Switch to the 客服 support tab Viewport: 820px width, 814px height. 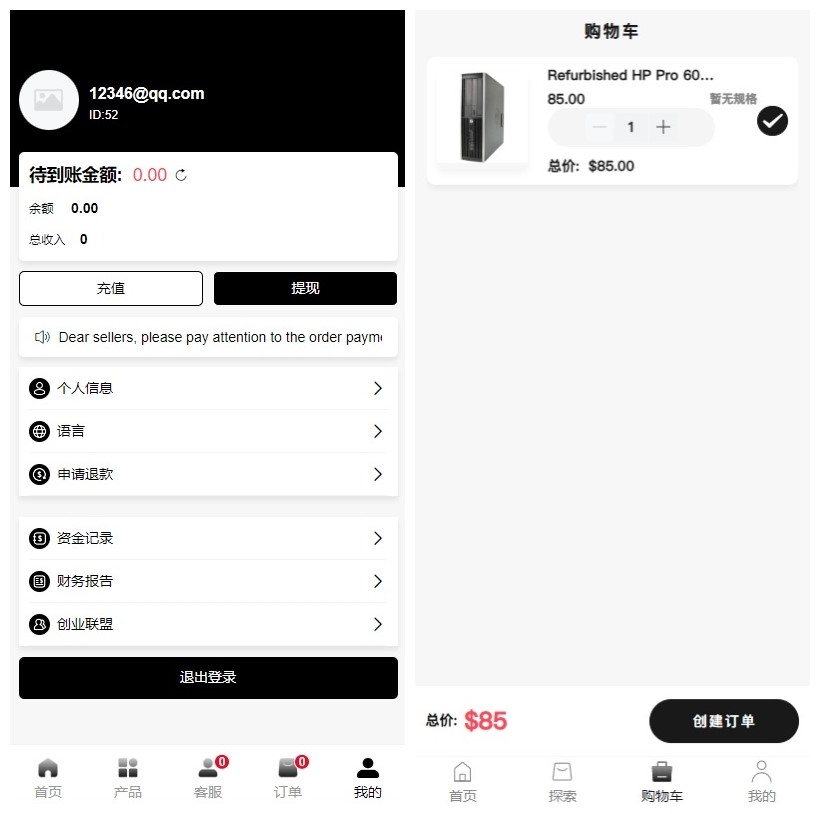208,778
